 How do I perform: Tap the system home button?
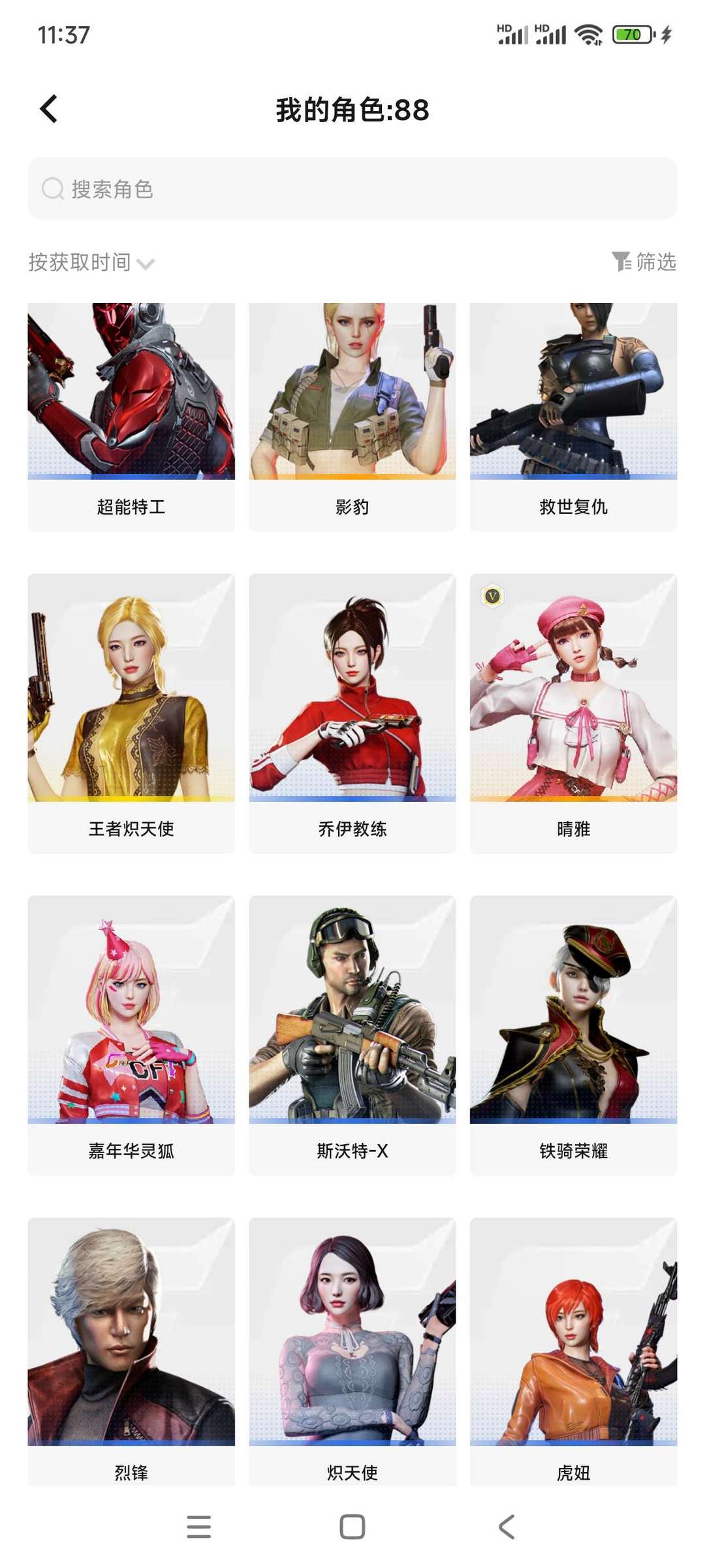tap(352, 1527)
